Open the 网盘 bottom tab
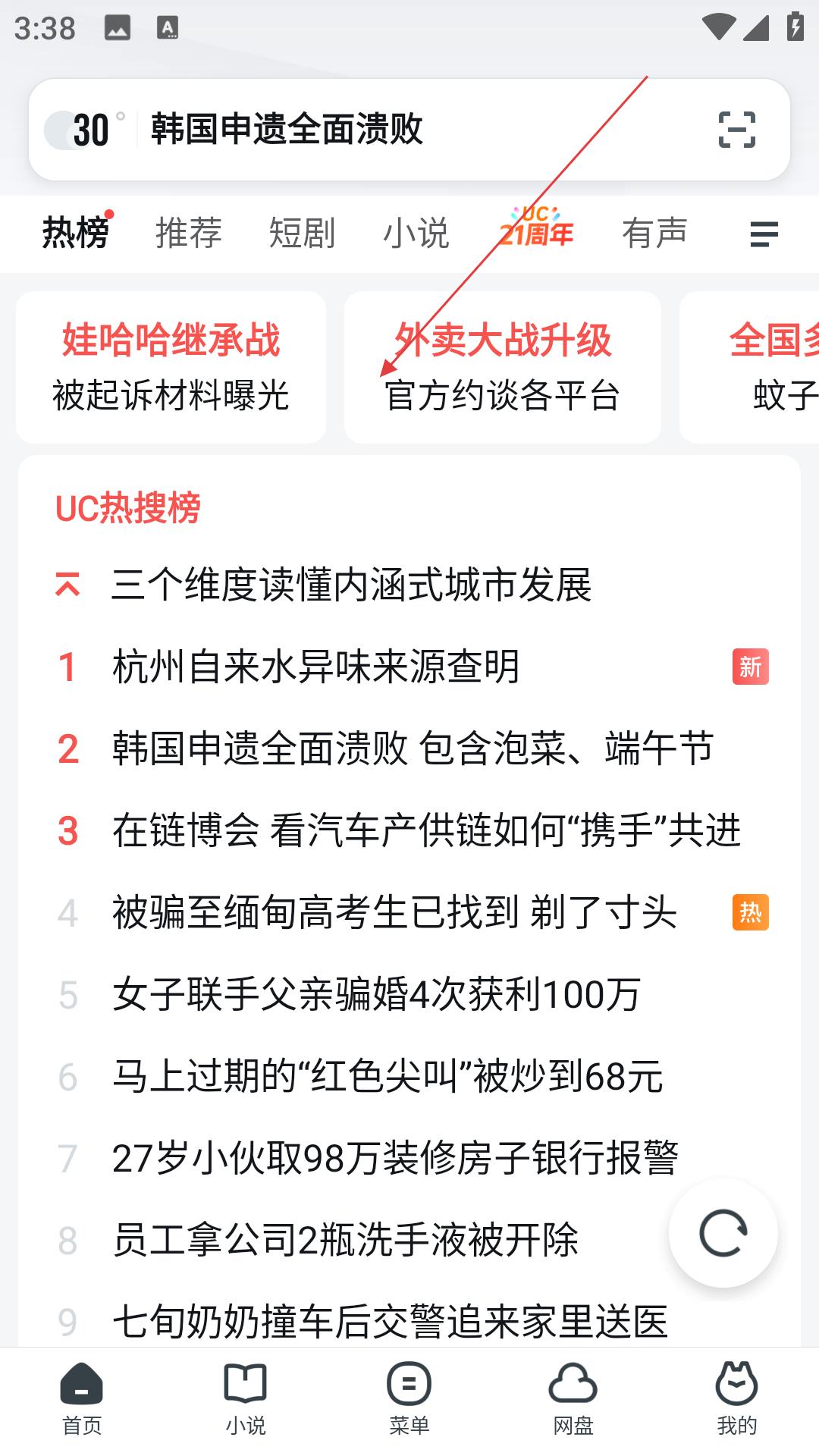Image resolution: width=819 pixels, height=1456 pixels. 573,1399
